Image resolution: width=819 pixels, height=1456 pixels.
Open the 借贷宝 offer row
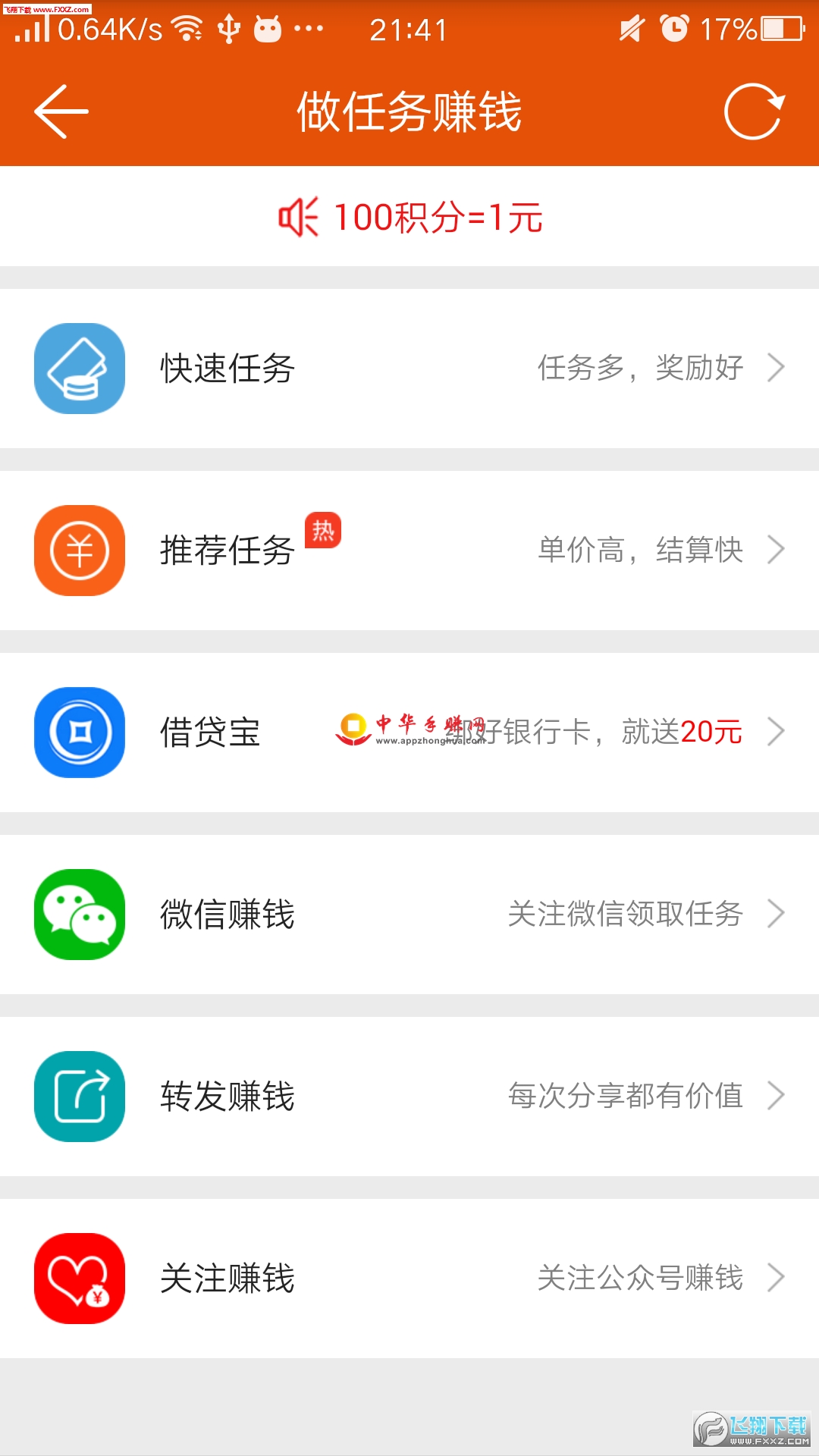point(409,733)
